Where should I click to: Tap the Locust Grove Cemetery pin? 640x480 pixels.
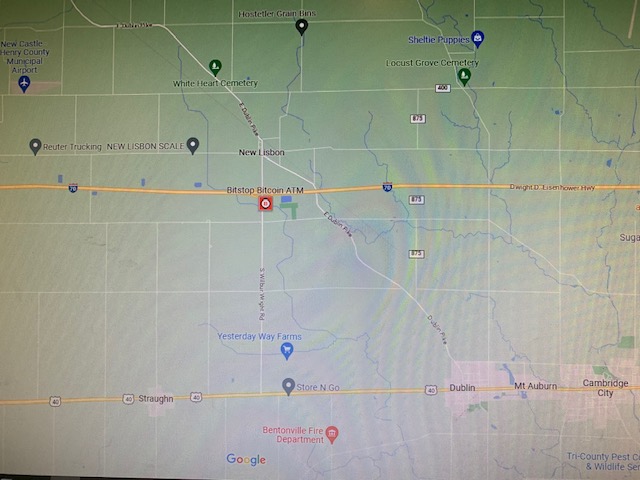(463, 75)
